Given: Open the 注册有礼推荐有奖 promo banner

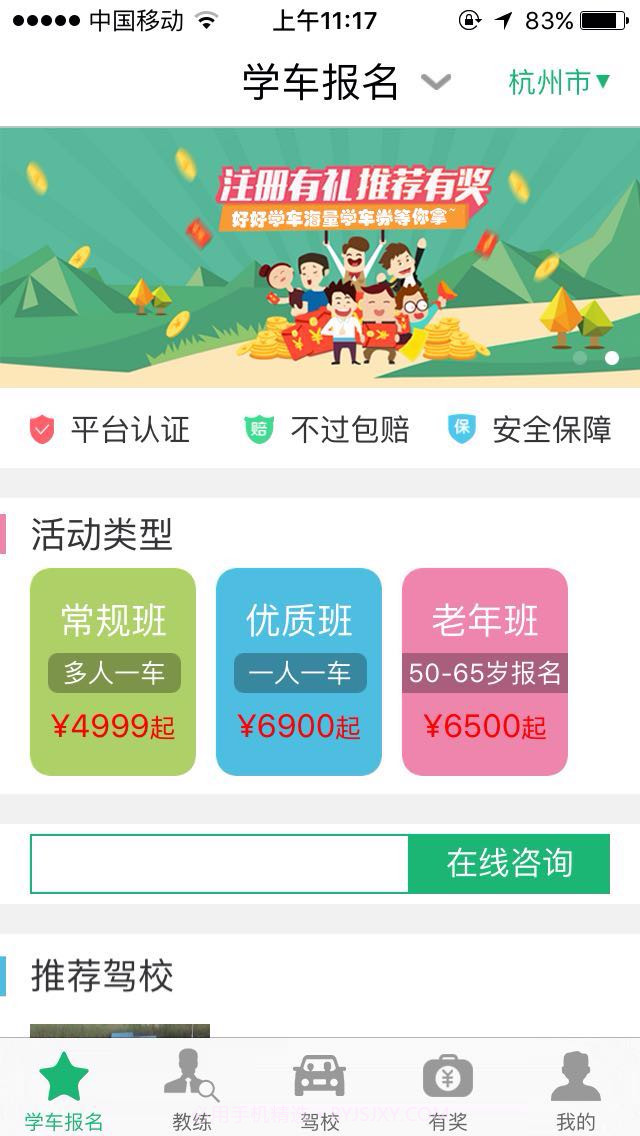Looking at the screenshot, I should (x=320, y=258).
